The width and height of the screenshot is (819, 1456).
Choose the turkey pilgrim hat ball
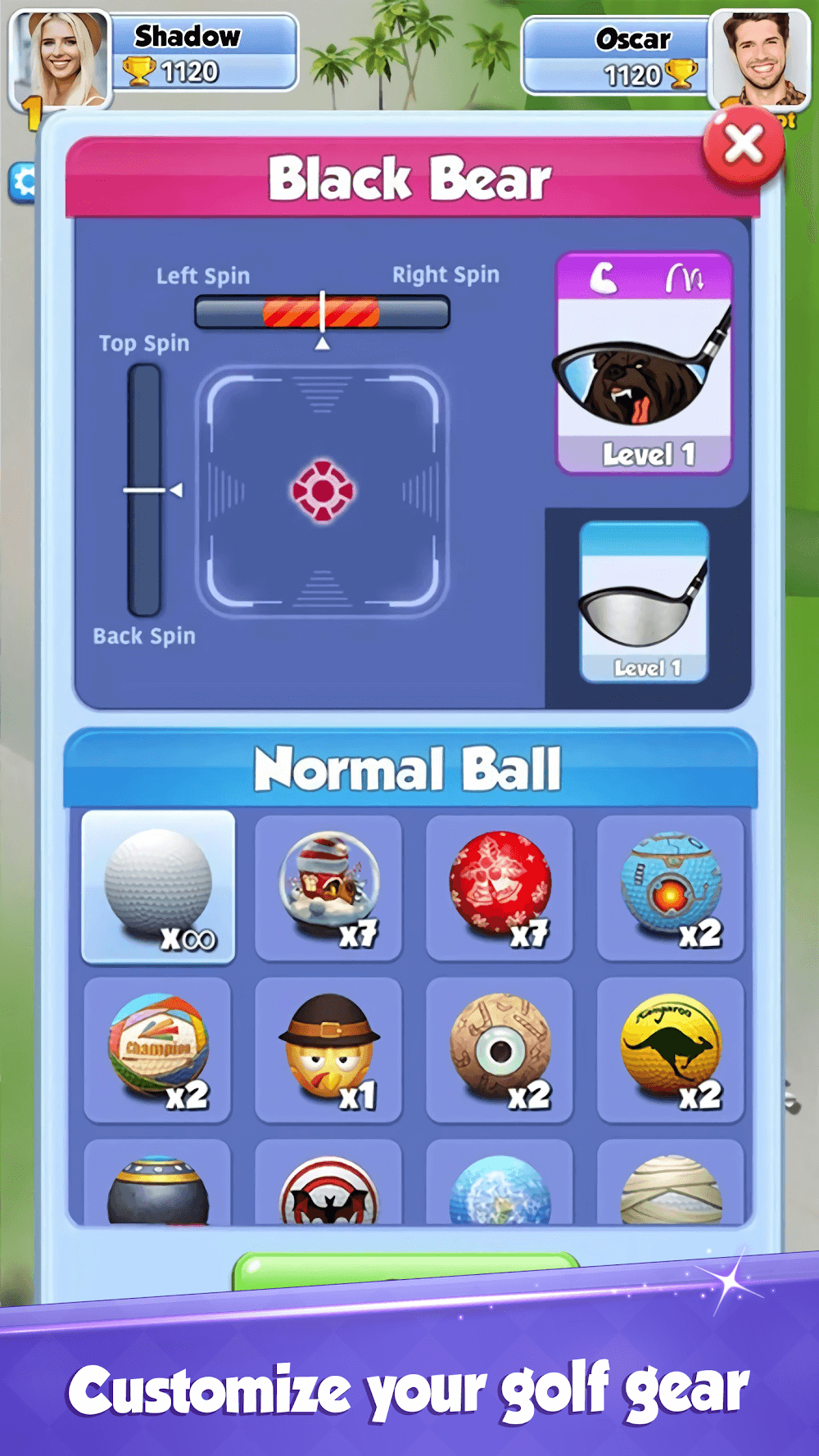[328, 1049]
